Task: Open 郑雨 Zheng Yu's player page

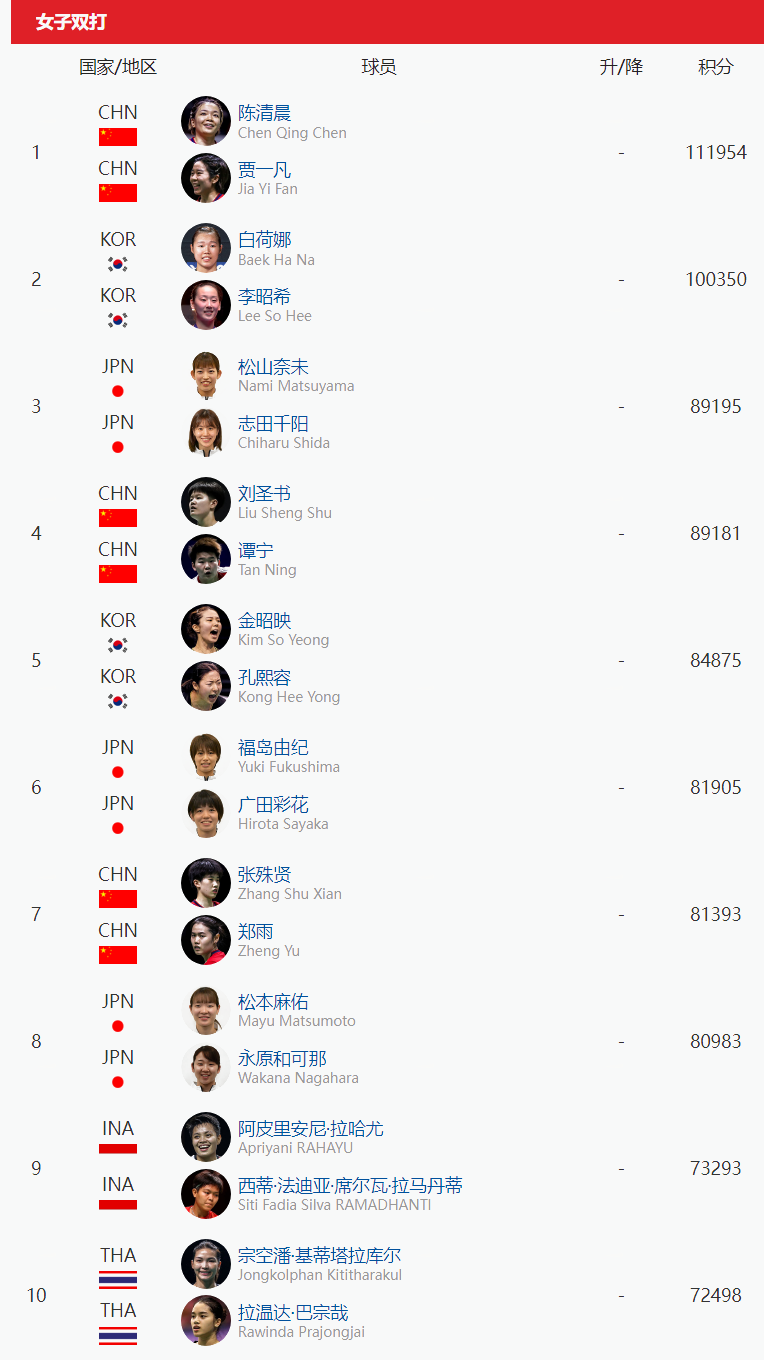Action: (255, 932)
